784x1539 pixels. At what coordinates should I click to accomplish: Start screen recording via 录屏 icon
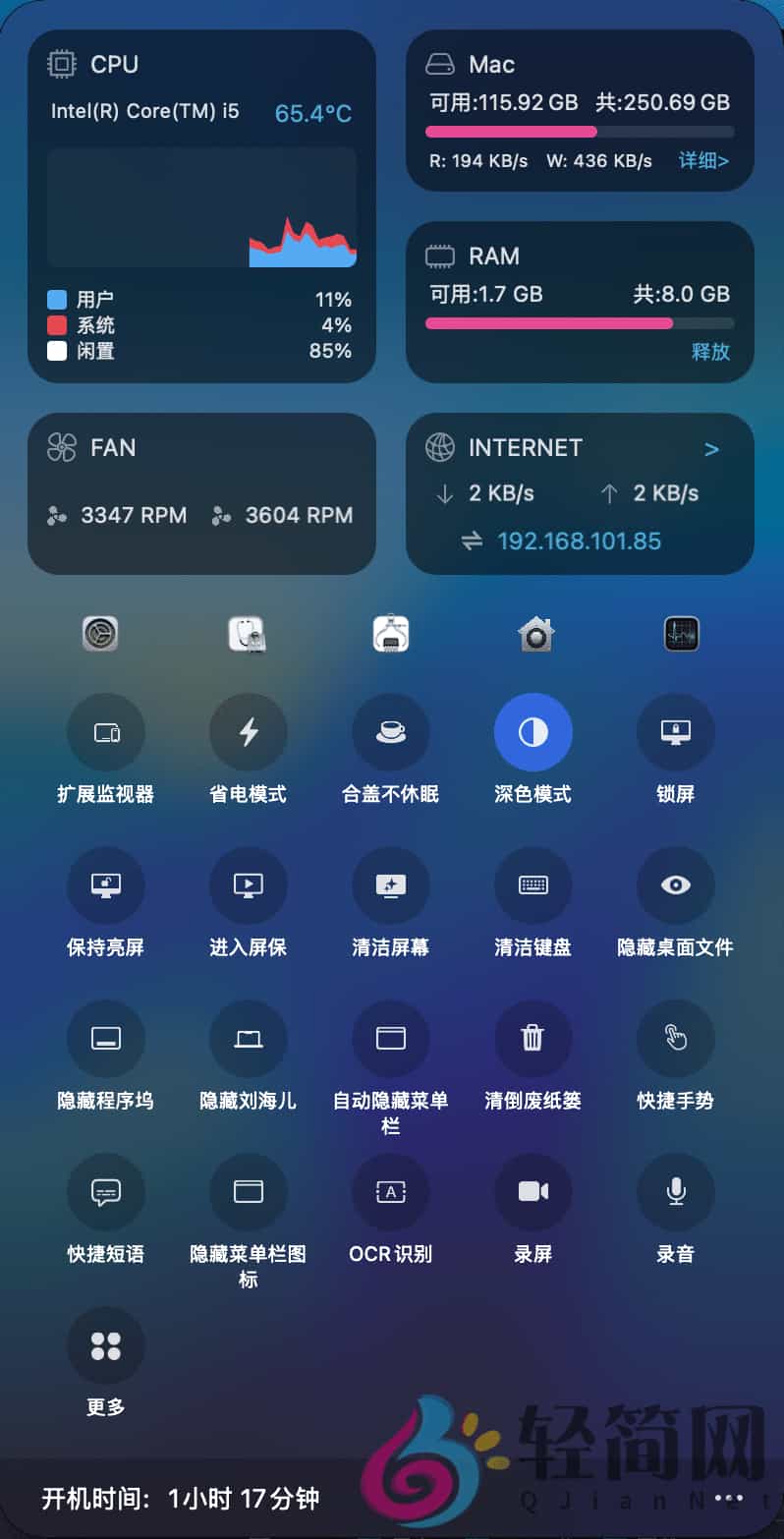coord(533,1191)
